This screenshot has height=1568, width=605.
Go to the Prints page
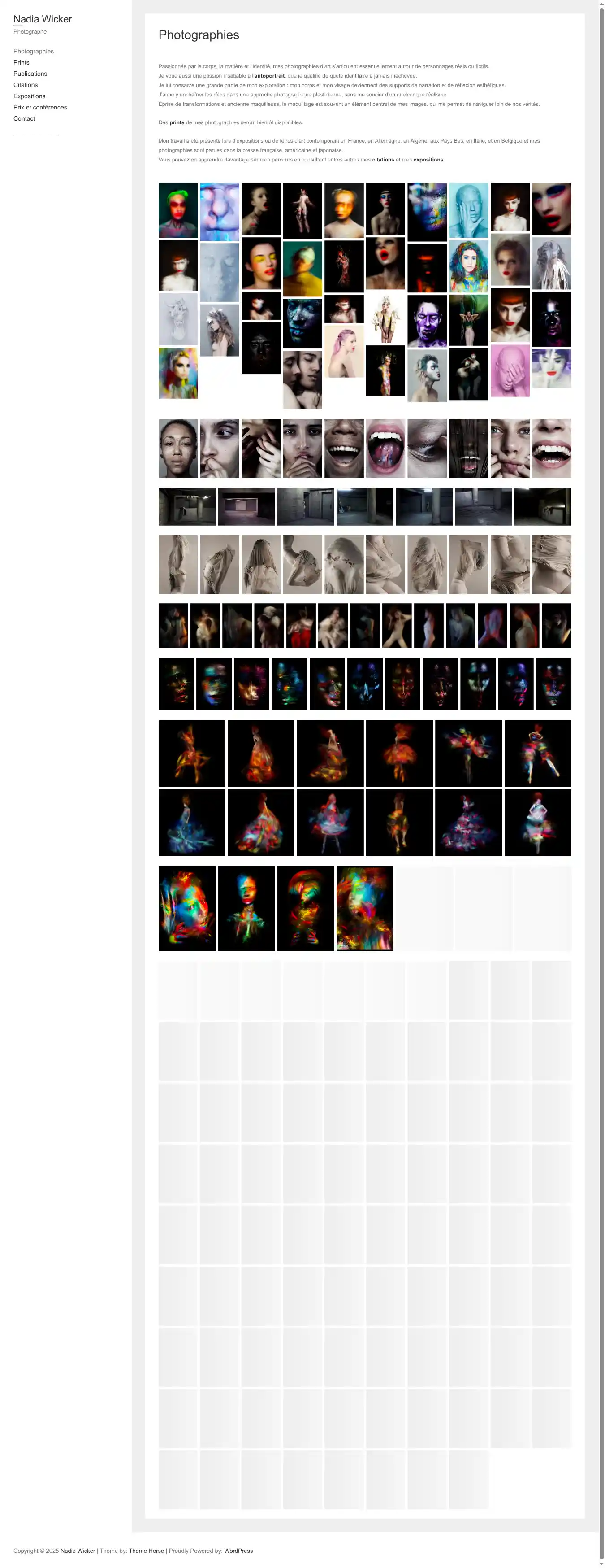(21, 63)
